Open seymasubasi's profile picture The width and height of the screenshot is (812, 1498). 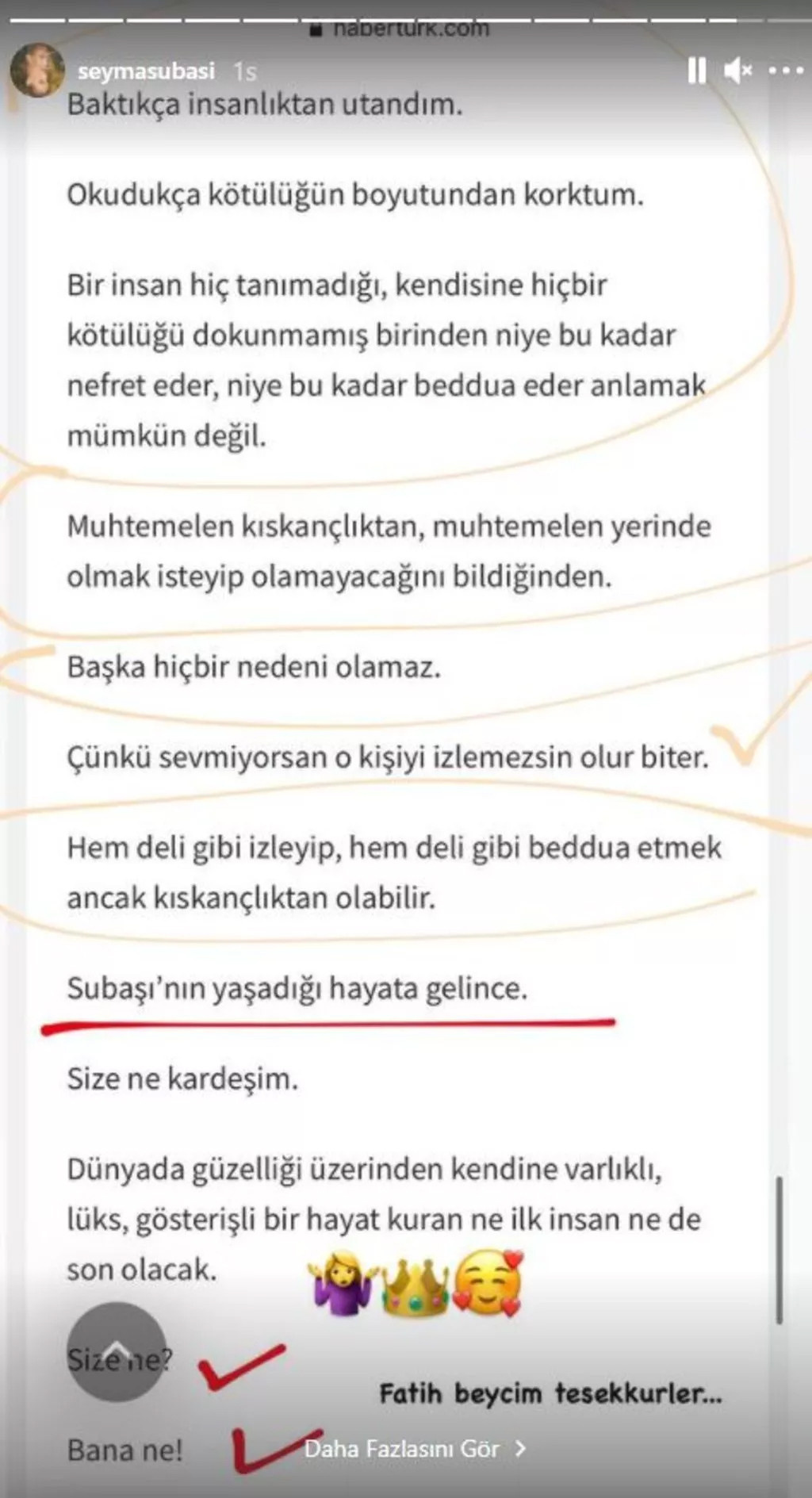point(36,70)
